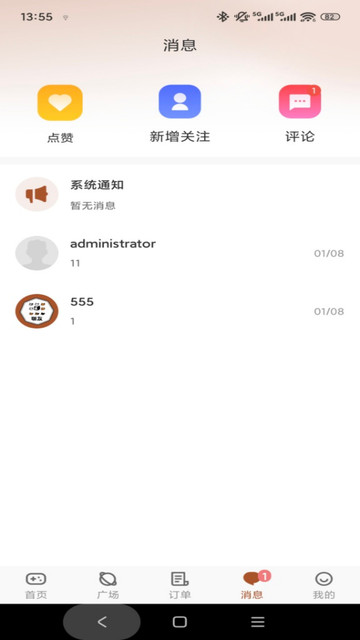Open the chat with administrator
The image size is (360, 640).
coord(180,253)
